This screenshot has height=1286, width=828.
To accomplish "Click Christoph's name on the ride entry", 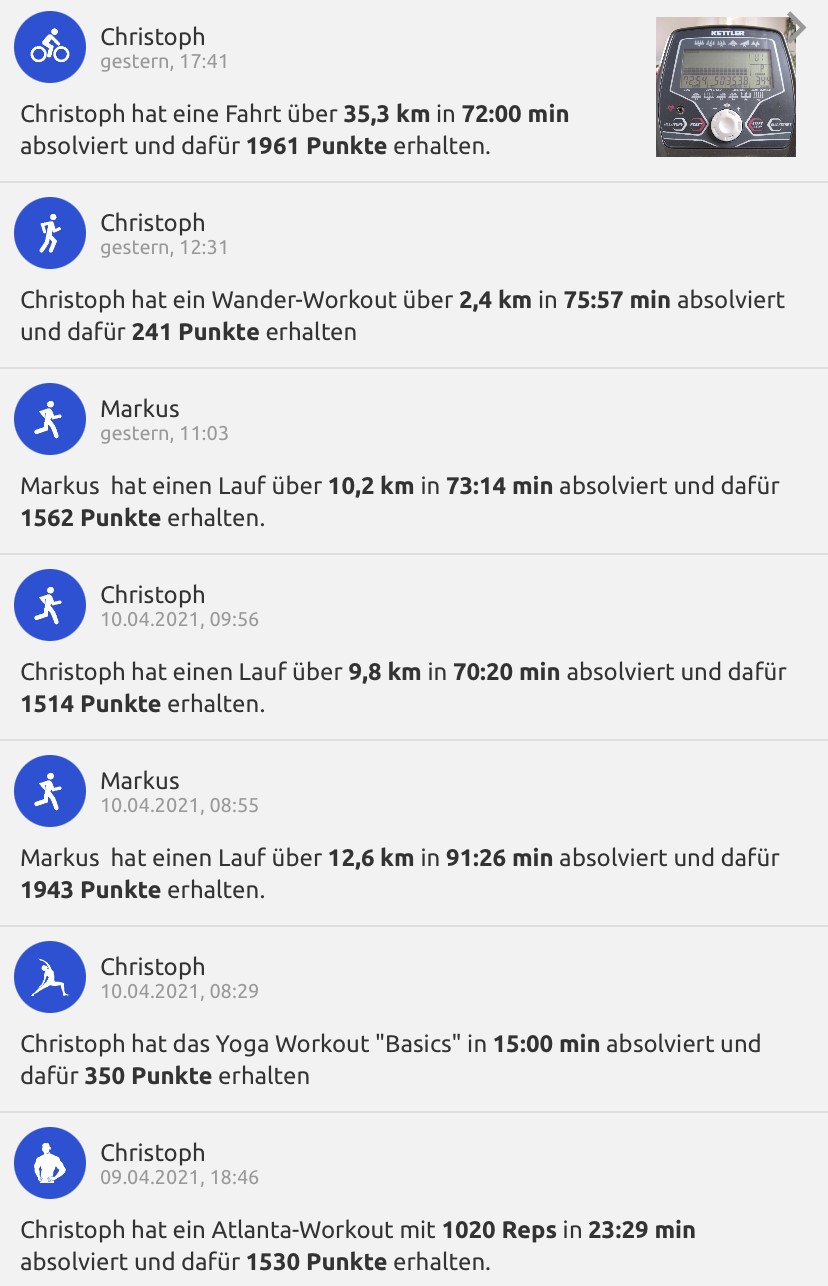I will (x=151, y=35).
